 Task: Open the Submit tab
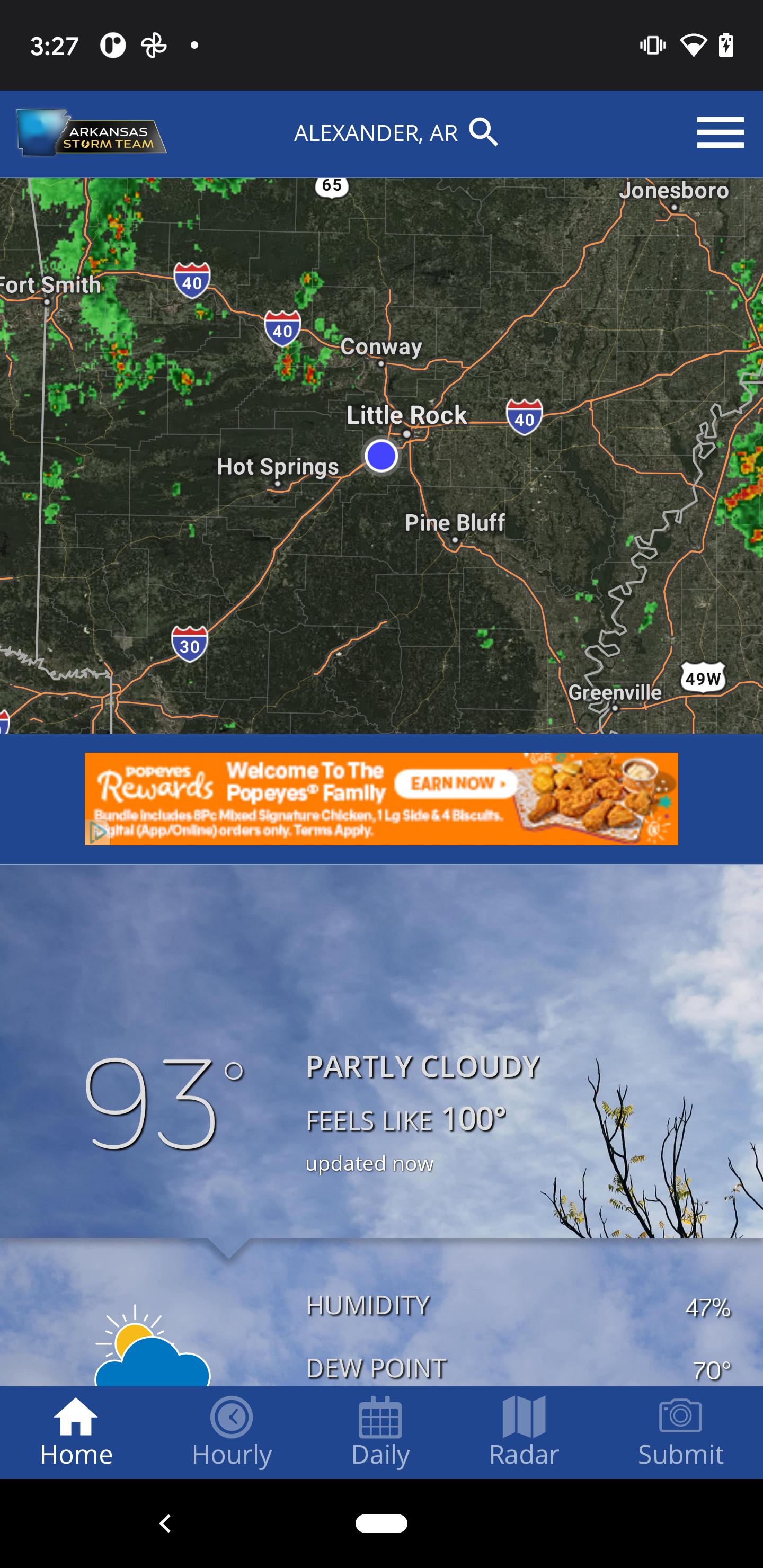pos(680,1432)
